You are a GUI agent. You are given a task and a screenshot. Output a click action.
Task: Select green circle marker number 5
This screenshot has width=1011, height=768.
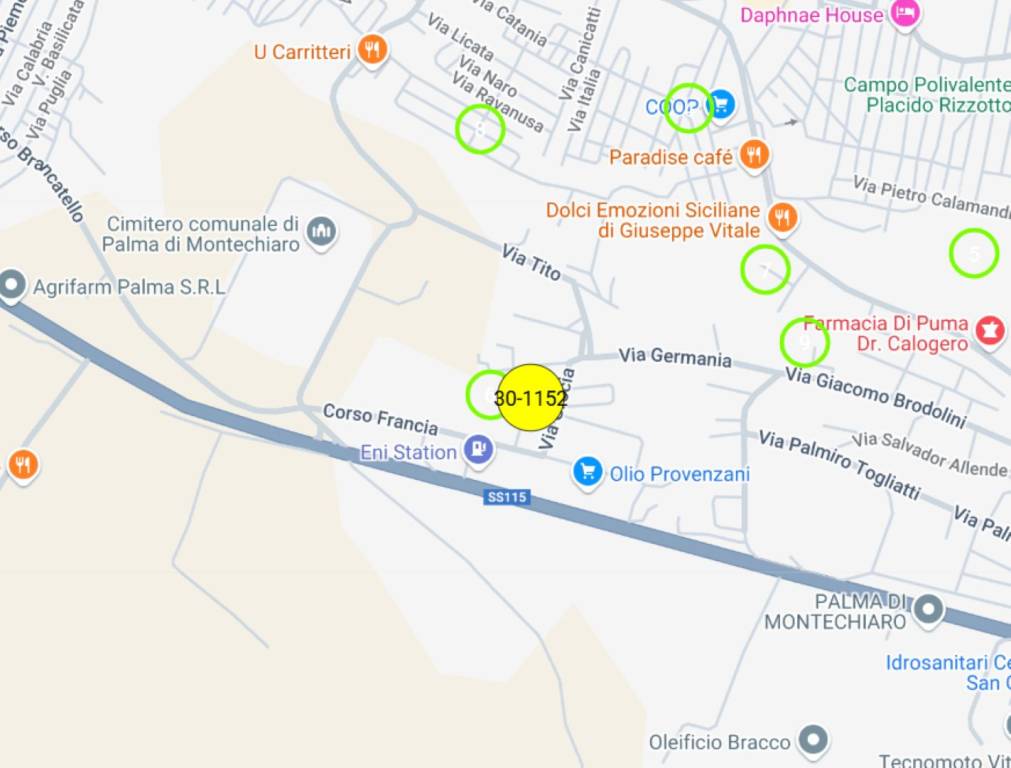[x=973, y=254]
